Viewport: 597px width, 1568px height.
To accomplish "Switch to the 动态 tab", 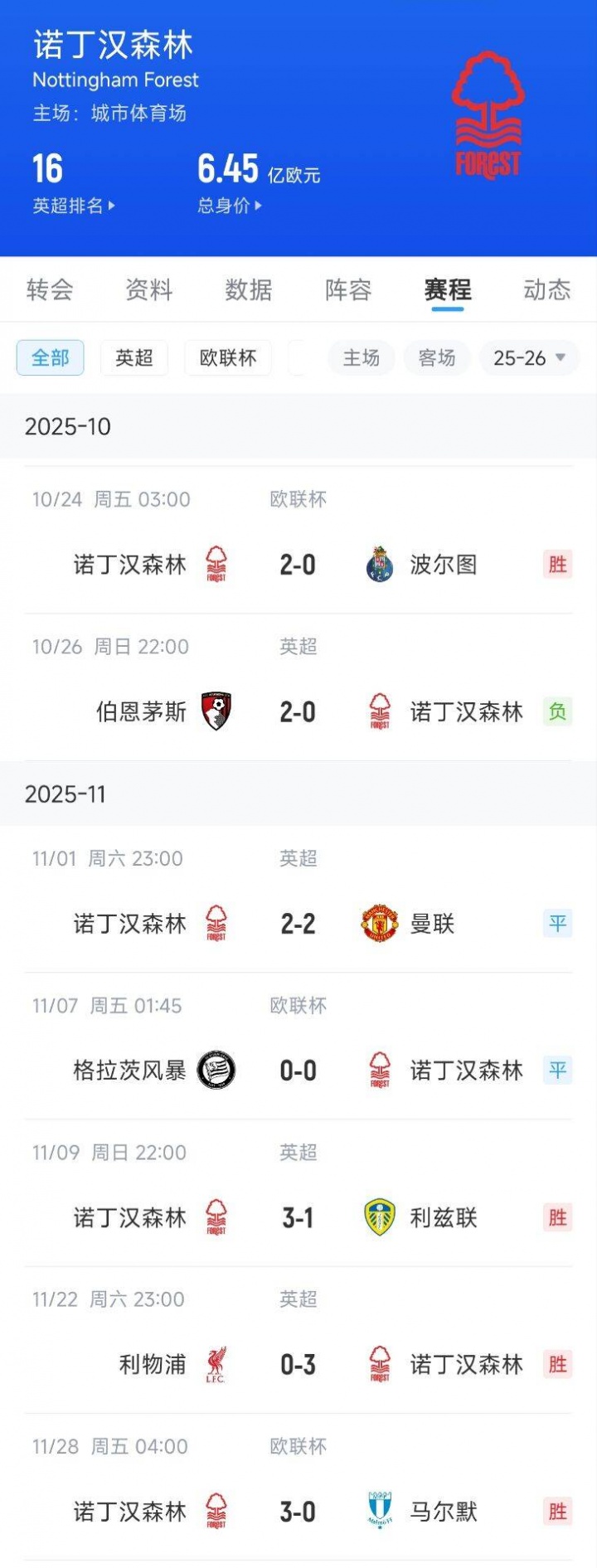I will [x=546, y=289].
